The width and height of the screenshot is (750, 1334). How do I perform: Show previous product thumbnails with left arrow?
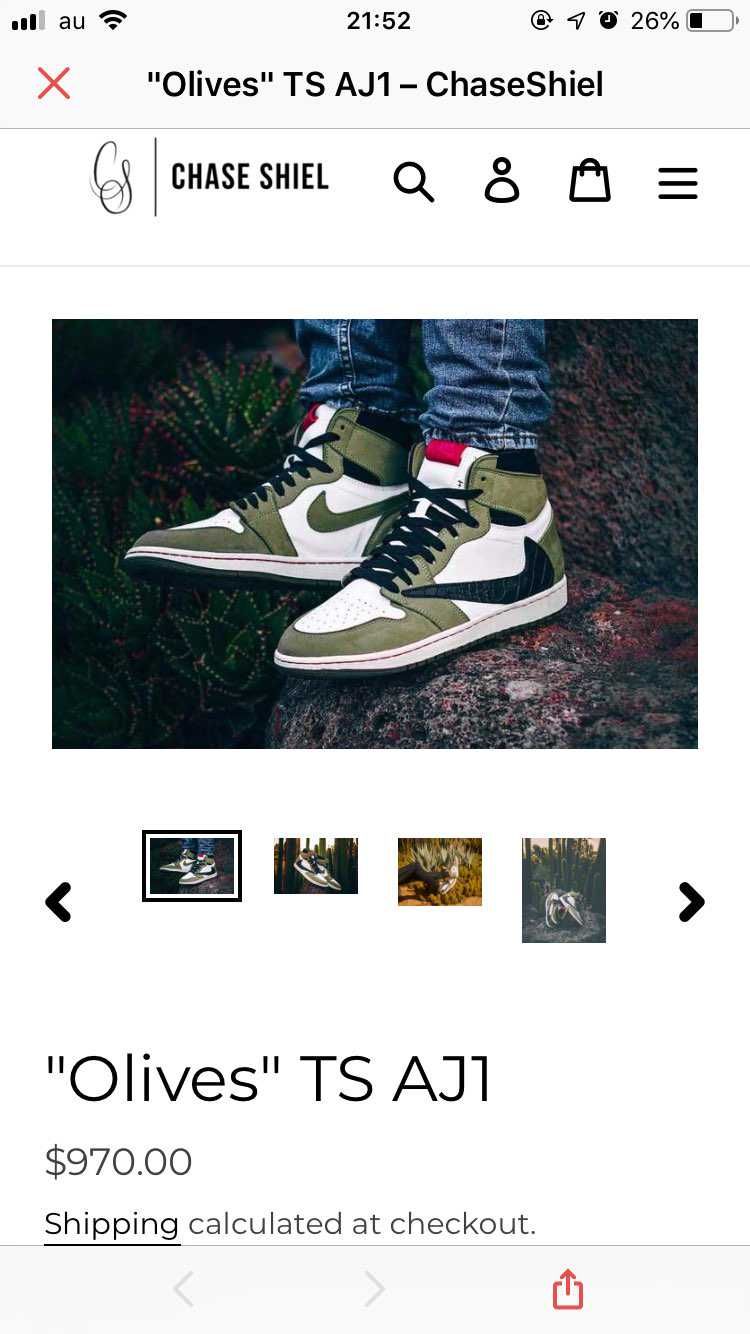click(x=59, y=902)
